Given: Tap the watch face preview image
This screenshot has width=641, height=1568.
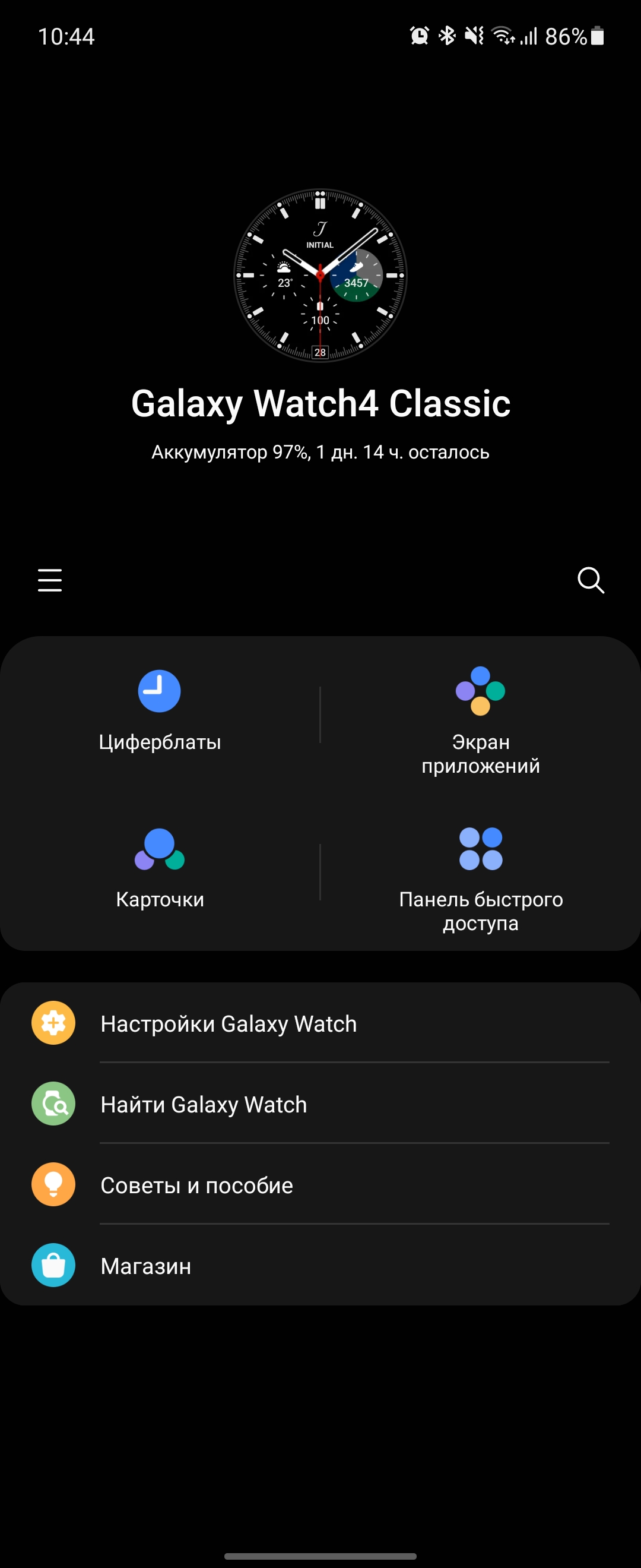Looking at the screenshot, I should 320,275.
